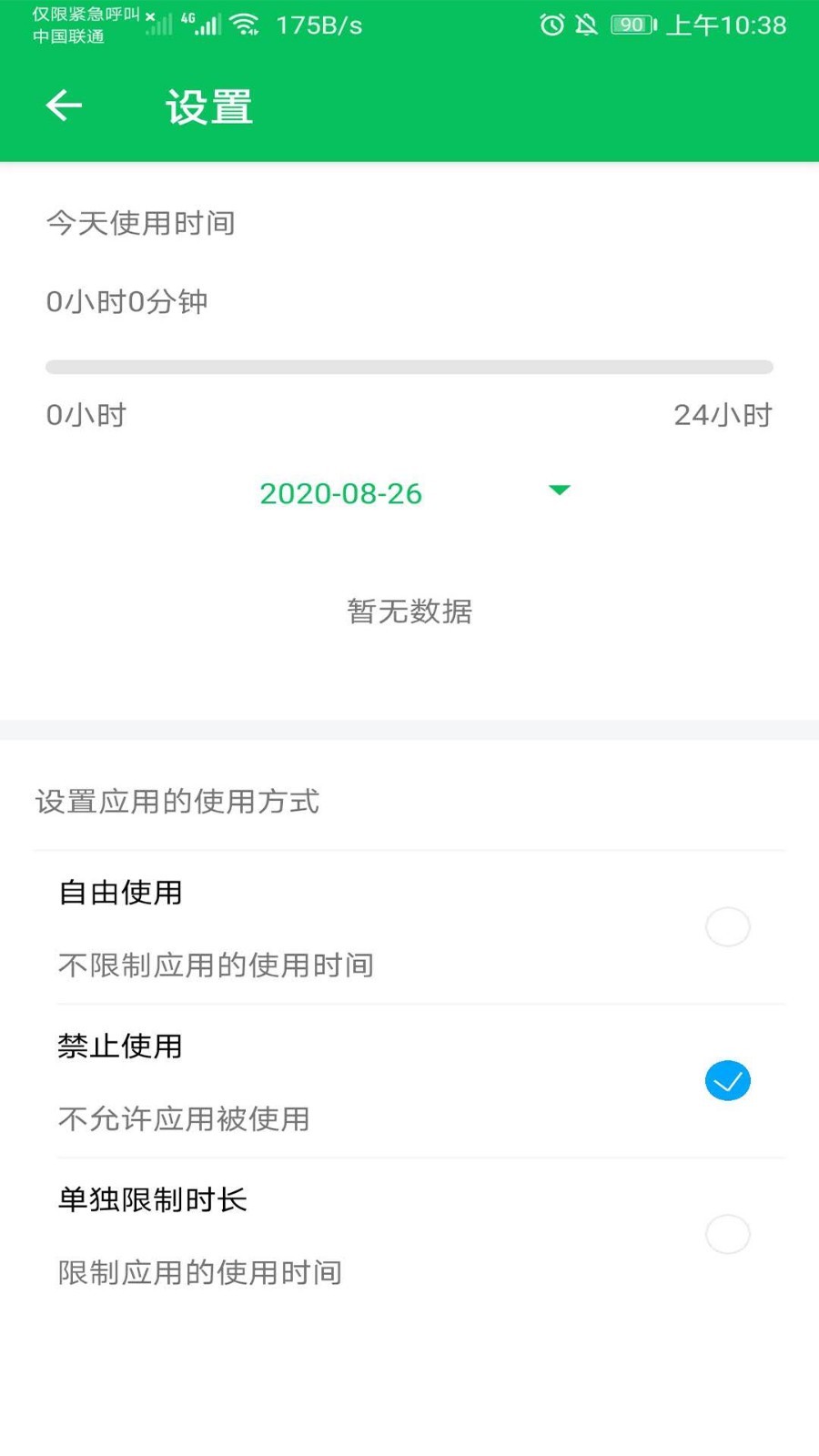This screenshot has width=819, height=1456.
Task: Click the back arrow icon
Action: [x=63, y=105]
